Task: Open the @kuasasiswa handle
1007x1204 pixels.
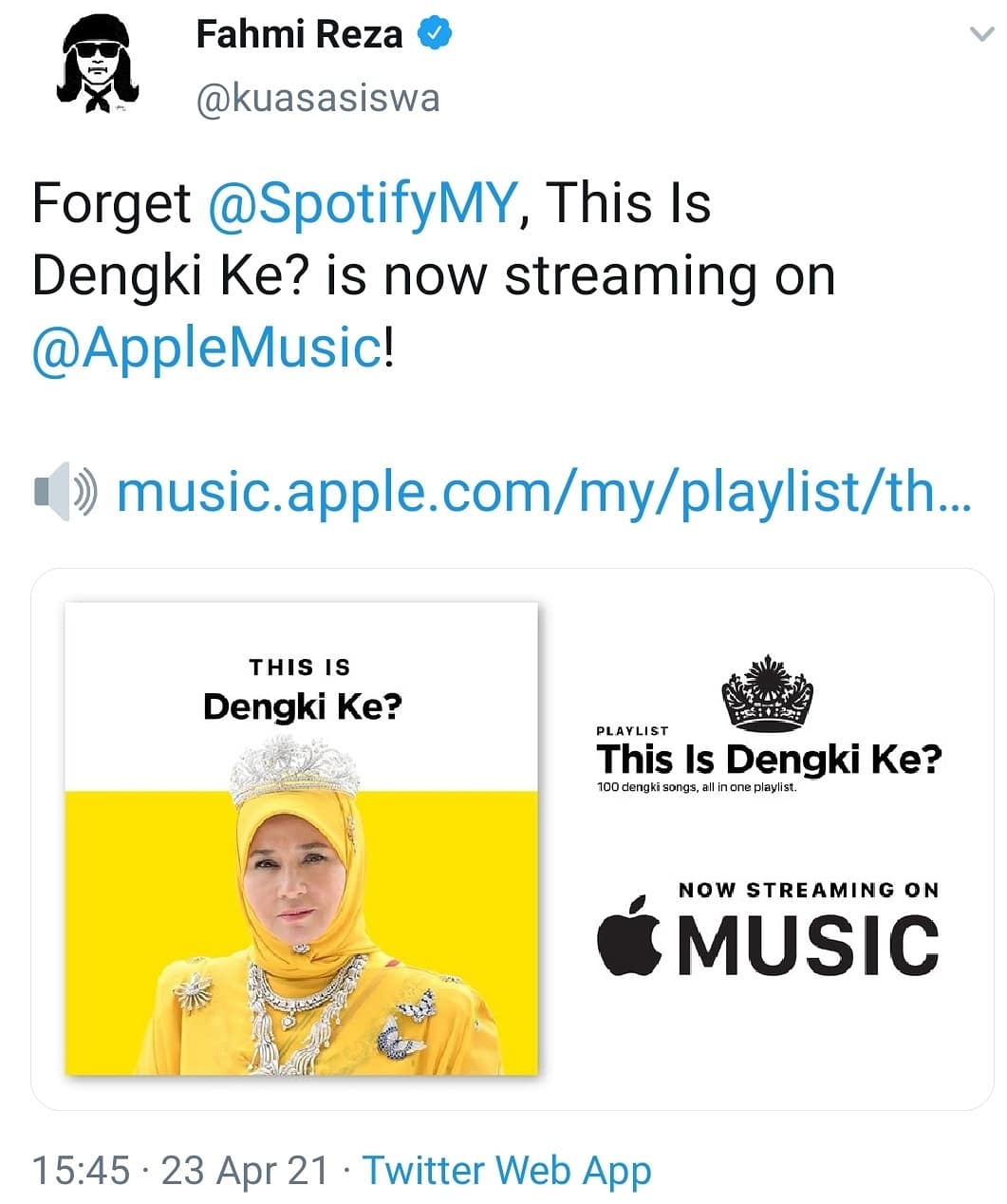Action: pos(318,98)
